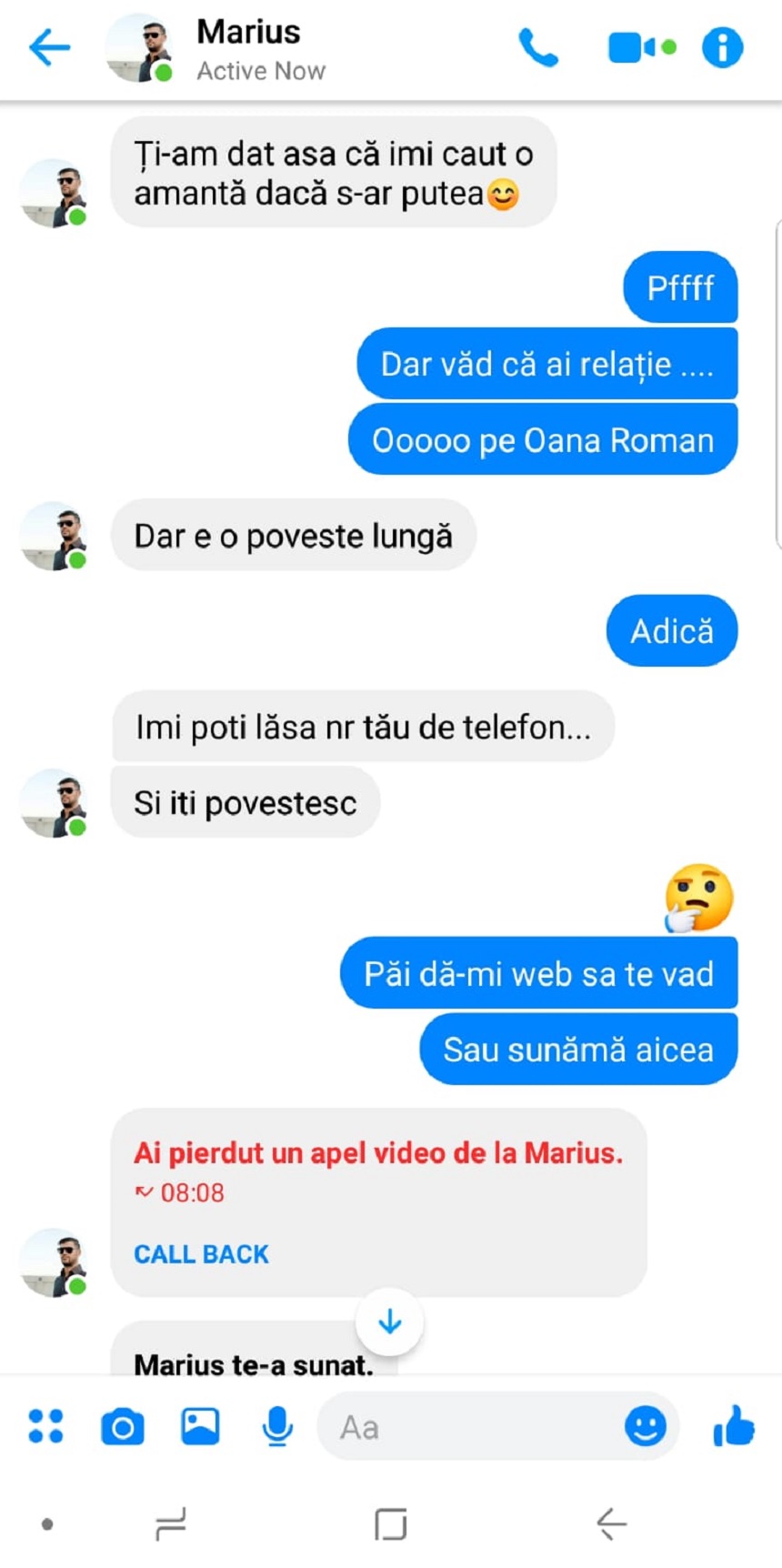
Task: Jump to the latest messages with the down arrow
Action: click(x=389, y=1321)
